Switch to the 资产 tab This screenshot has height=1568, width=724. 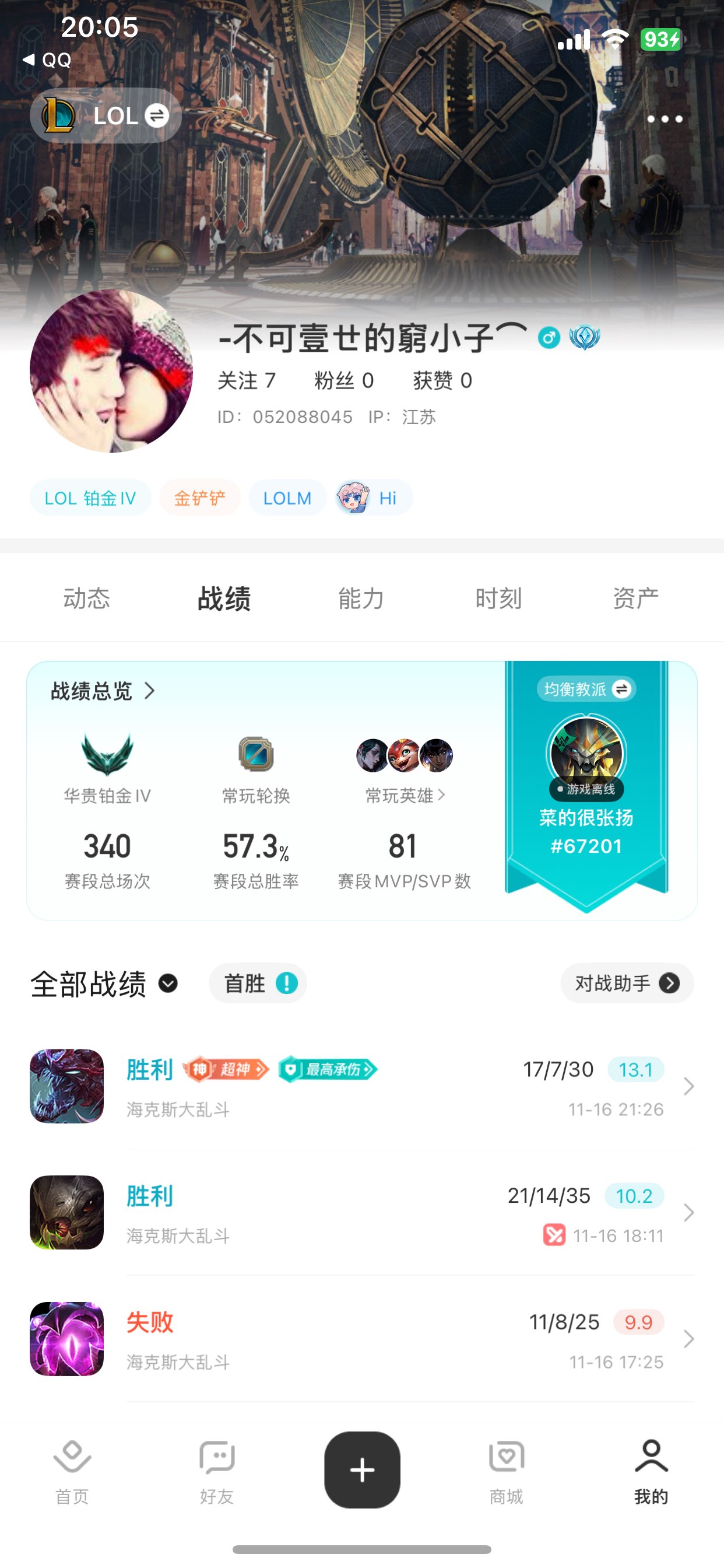click(x=636, y=598)
